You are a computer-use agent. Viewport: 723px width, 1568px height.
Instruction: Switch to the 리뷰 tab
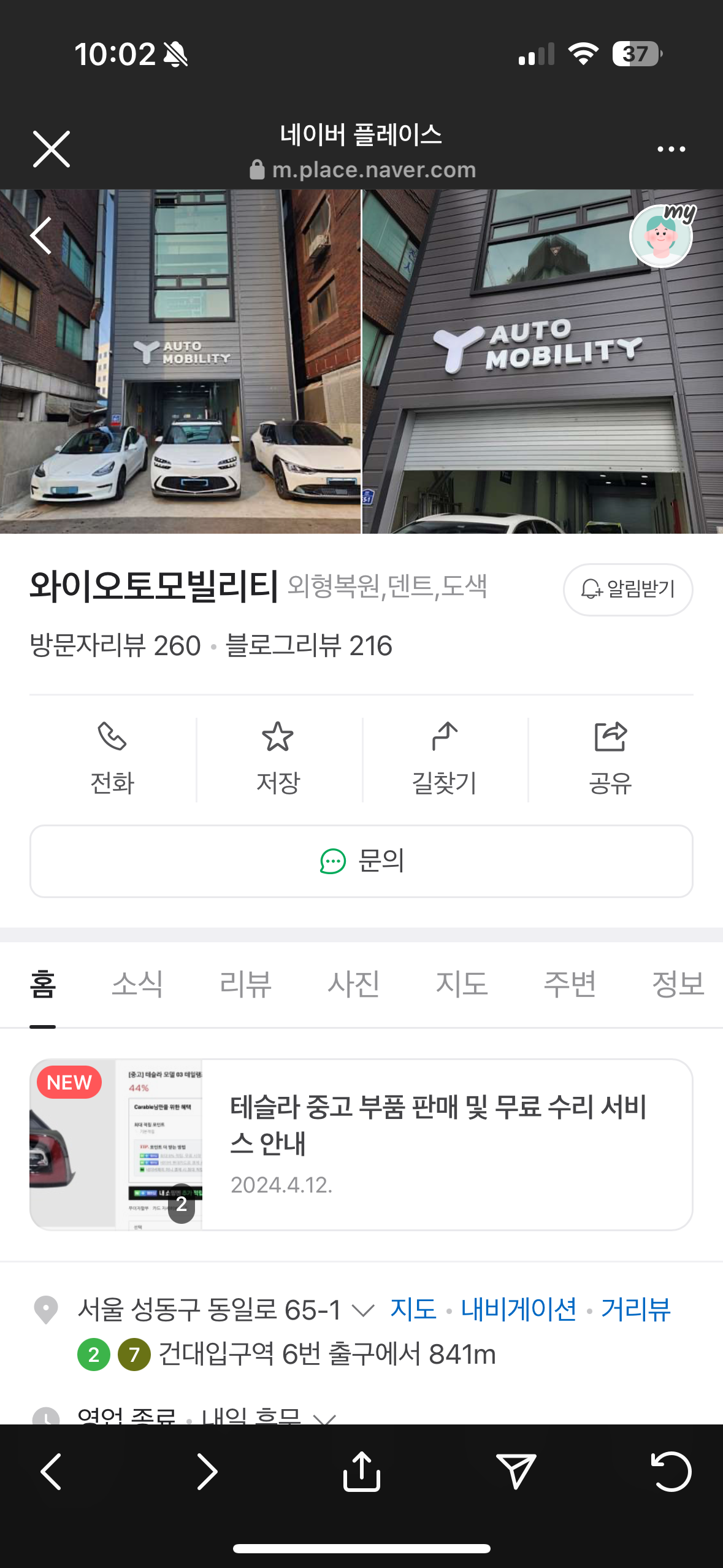pyautogui.click(x=245, y=984)
